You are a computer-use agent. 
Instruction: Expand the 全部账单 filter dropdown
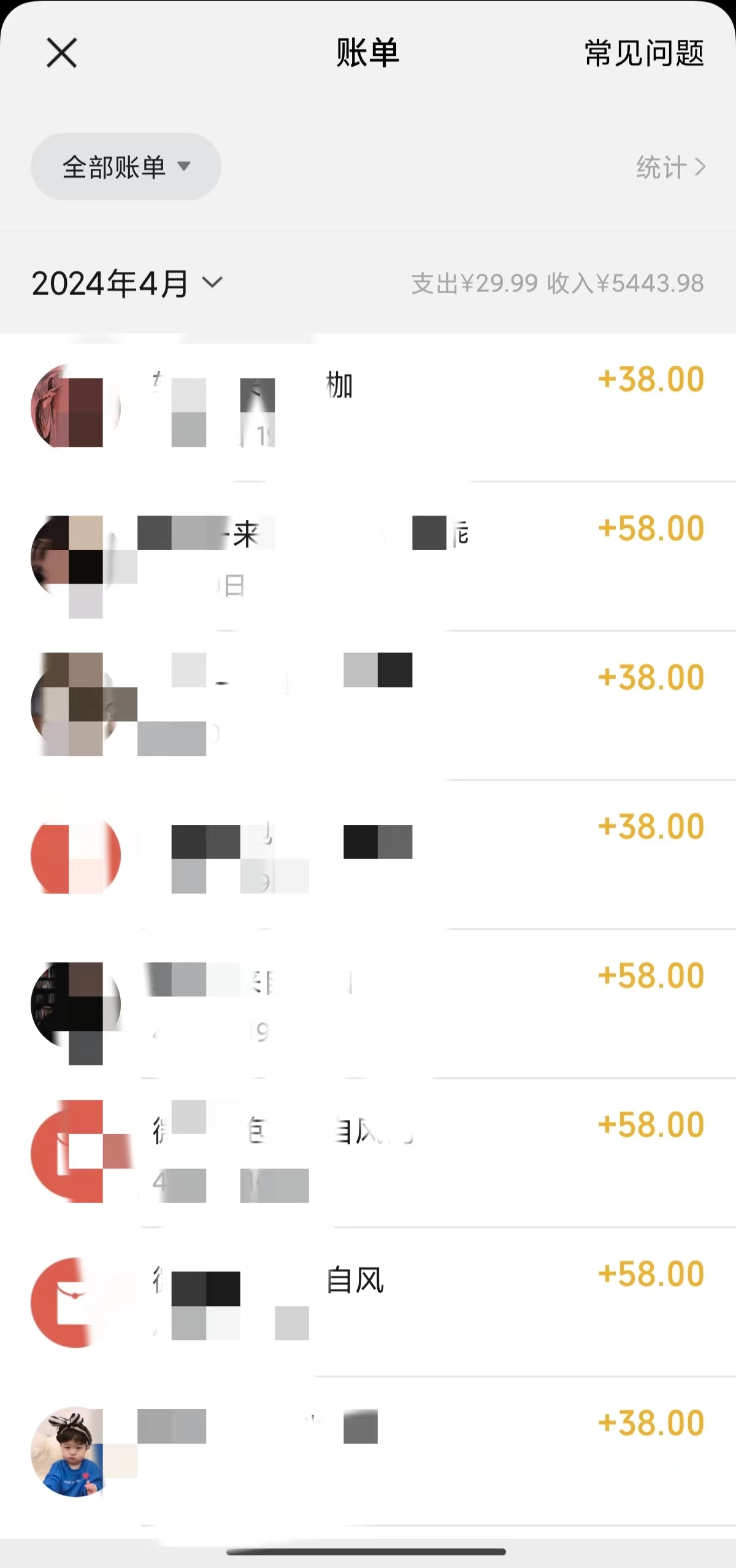click(126, 167)
